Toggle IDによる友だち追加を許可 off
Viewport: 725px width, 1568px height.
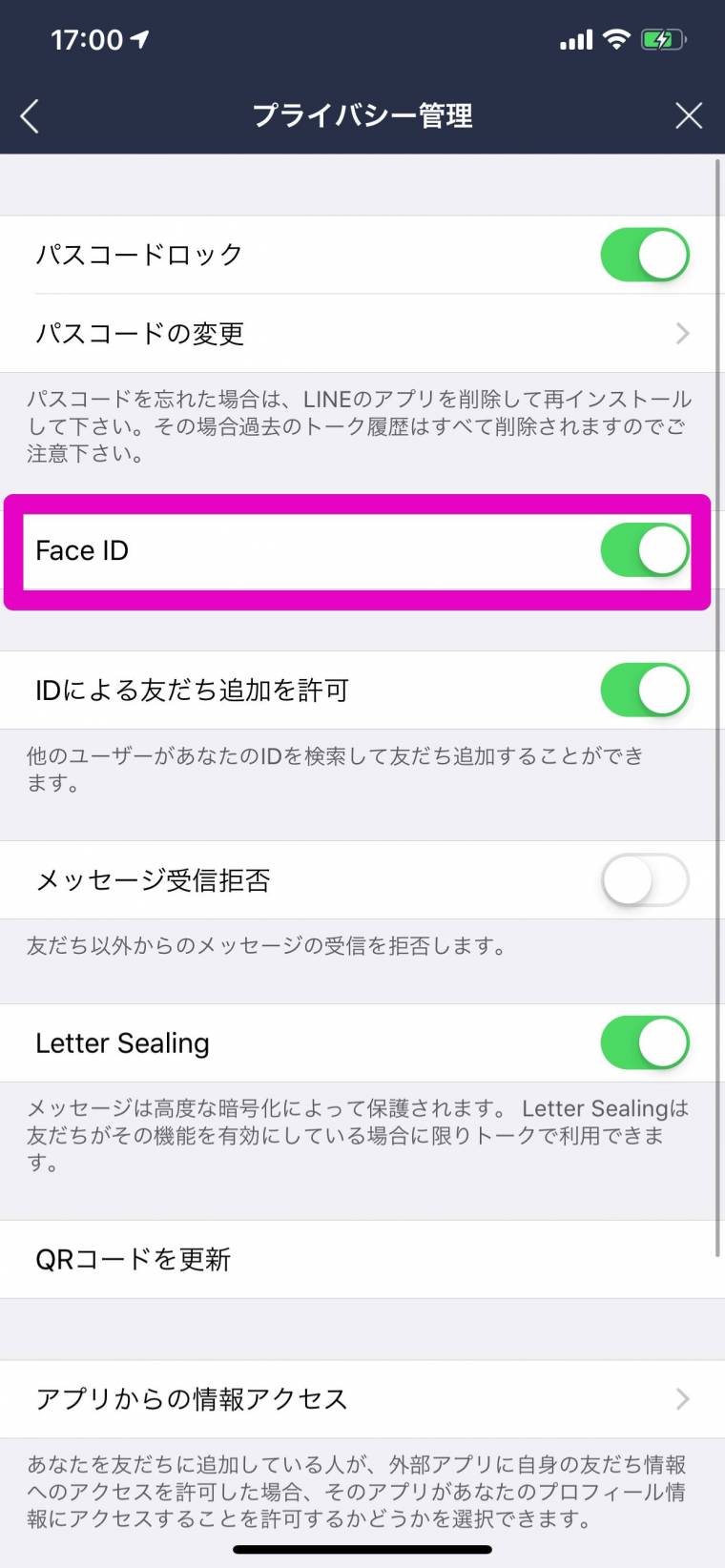coord(645,691)
